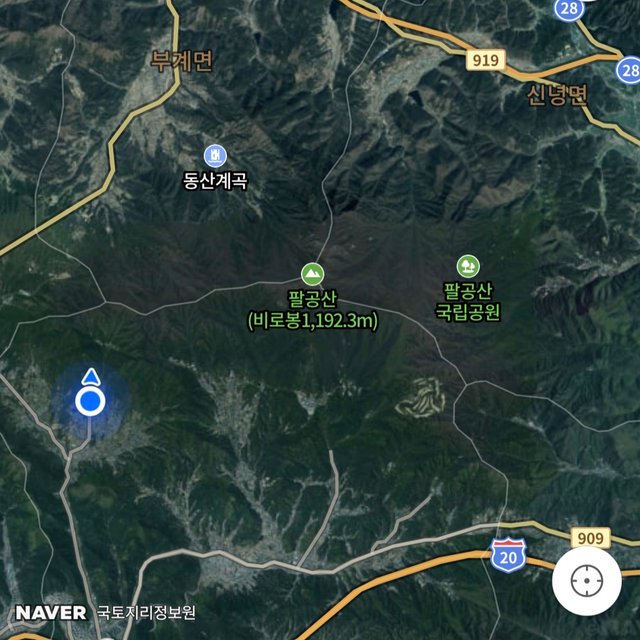Tap the blue current position dot
Image resolution: width=640 pixels, height=640 pixels.
tap(90, 402)
